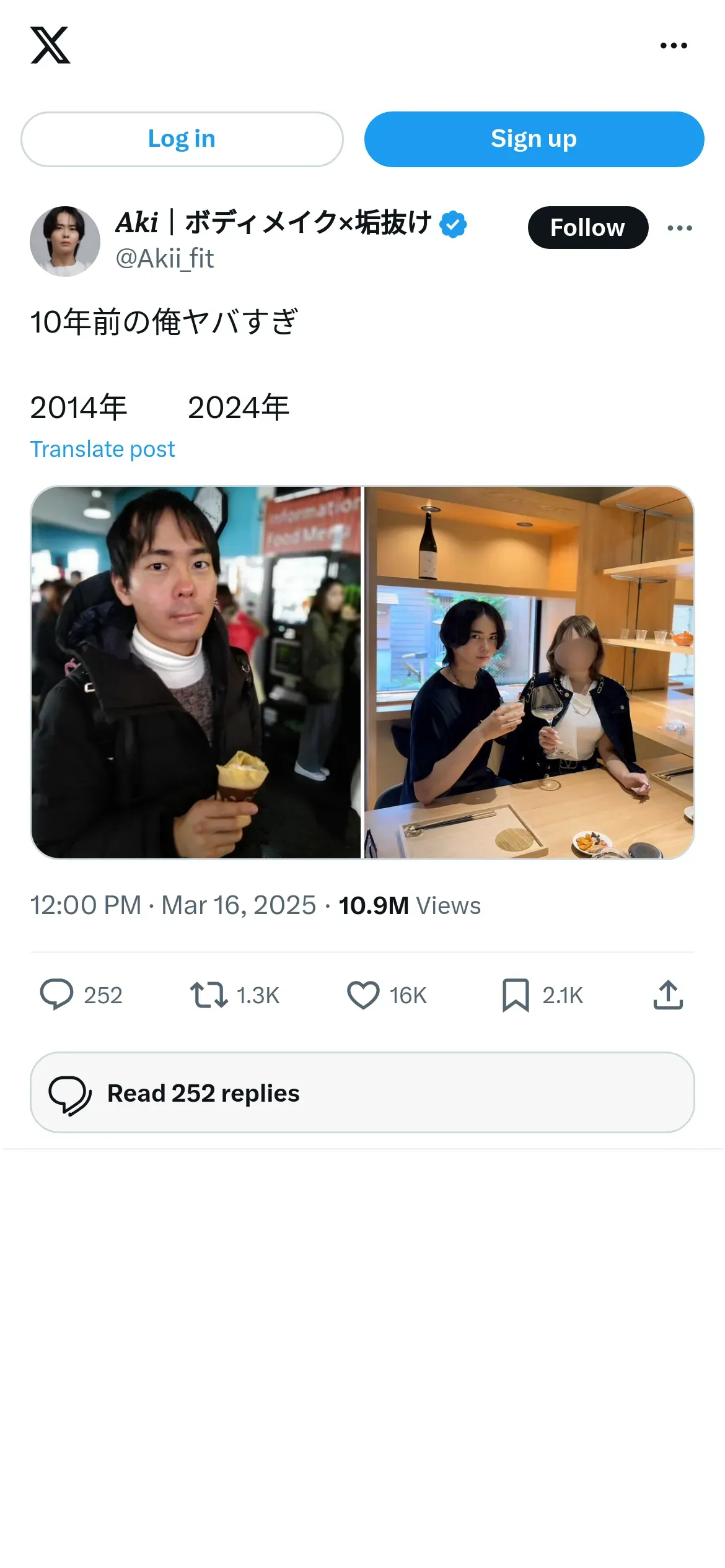Tap the 12:00 PM Mar 16 timestamp

[173, 905]
